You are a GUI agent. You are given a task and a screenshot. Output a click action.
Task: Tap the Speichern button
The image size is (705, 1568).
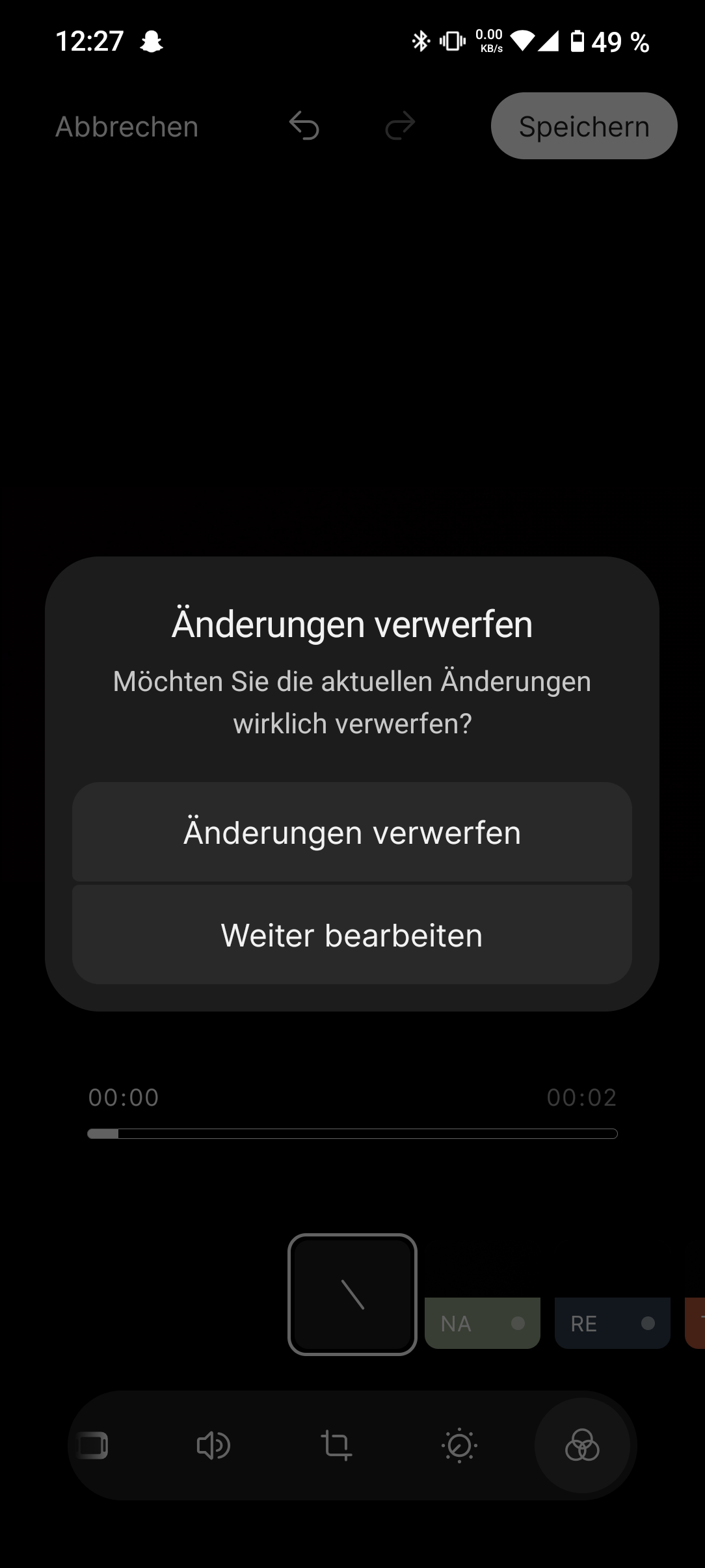(x=583, y=126)
